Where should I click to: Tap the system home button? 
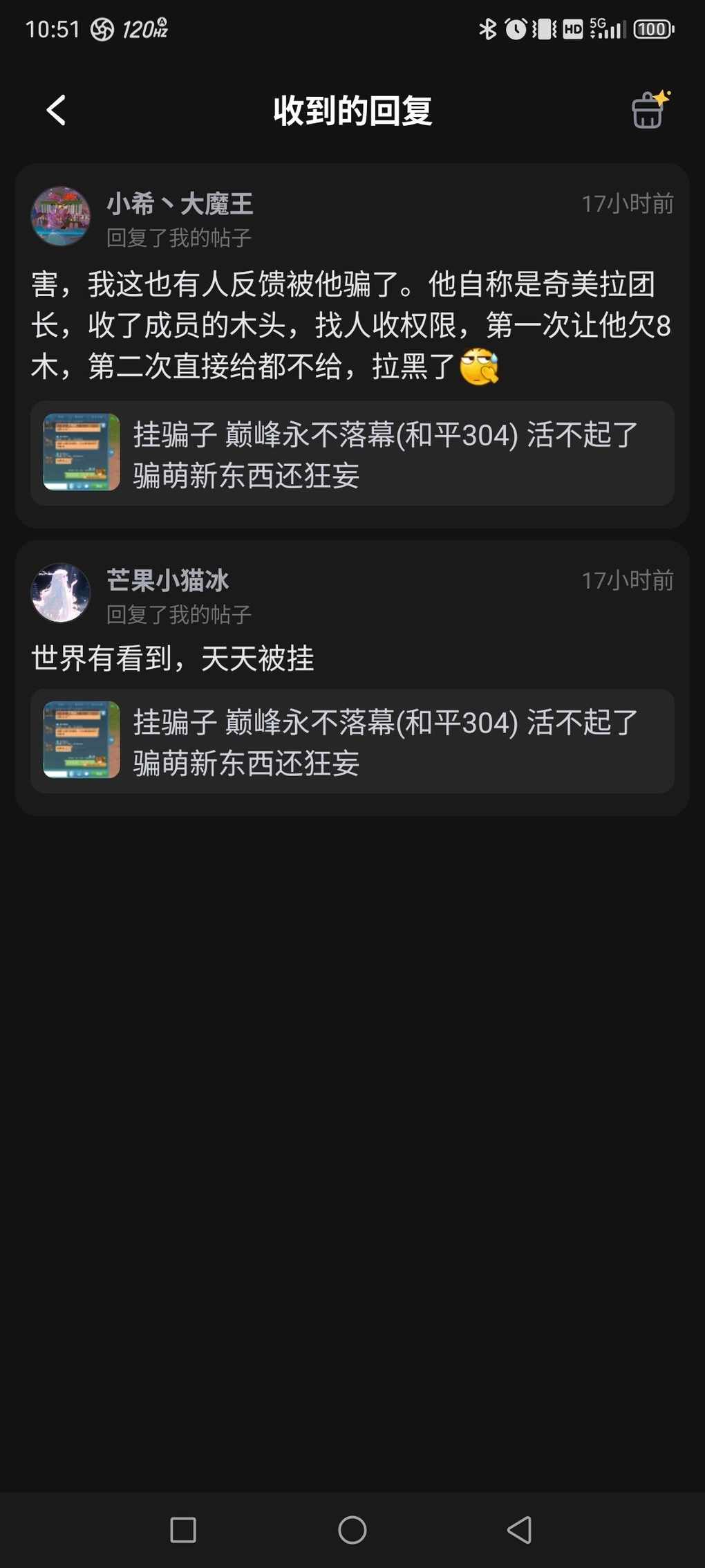352,1530
